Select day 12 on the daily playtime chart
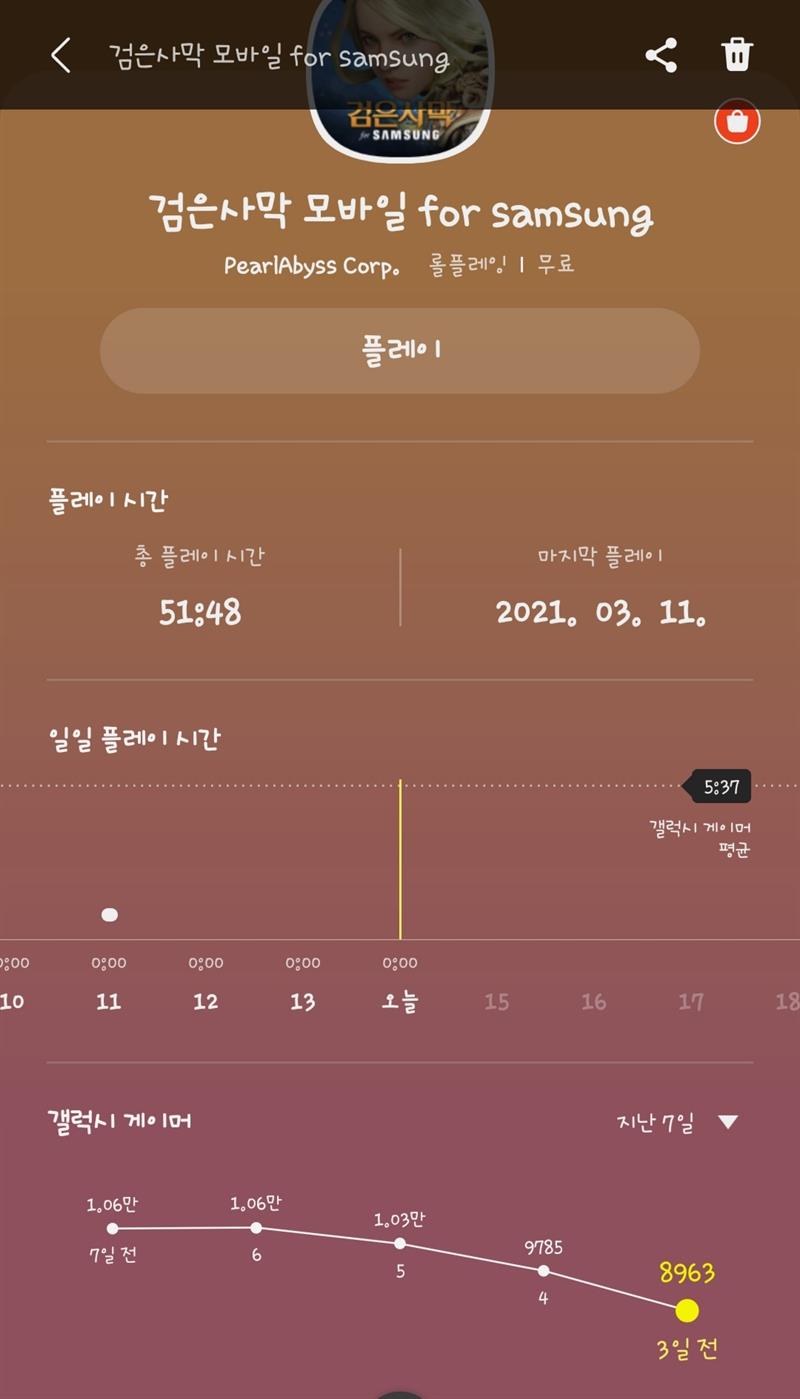800x1399 pixels. tap(206, 1001)
